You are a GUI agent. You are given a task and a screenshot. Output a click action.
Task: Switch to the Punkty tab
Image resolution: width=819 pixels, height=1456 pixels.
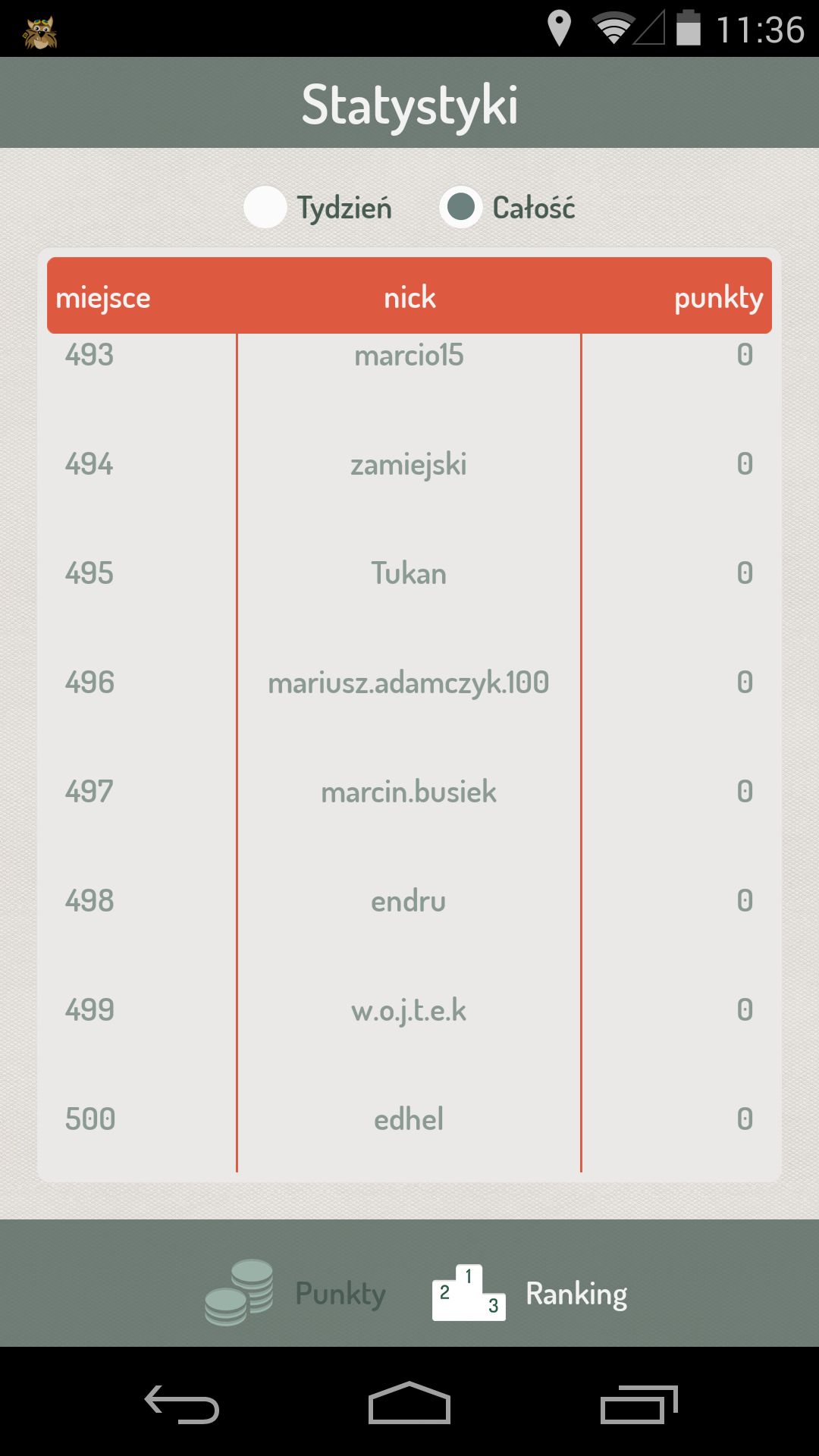pyautogui.click(x=296, y=1293)
